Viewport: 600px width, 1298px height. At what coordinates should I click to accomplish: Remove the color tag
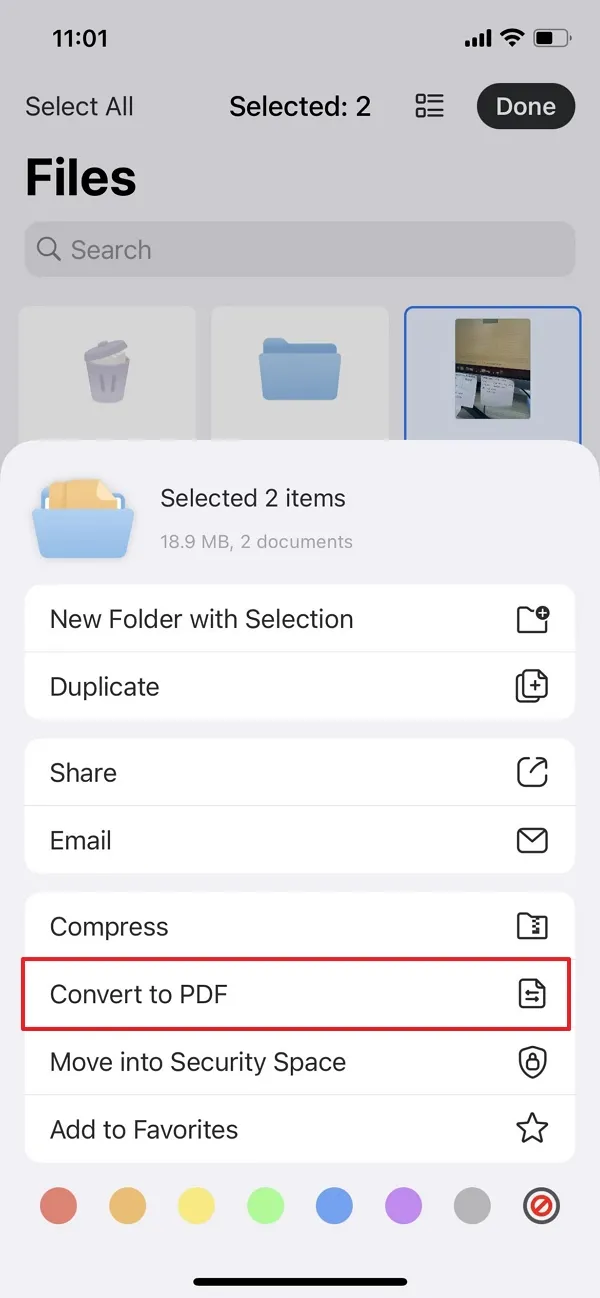[541, 1206]
